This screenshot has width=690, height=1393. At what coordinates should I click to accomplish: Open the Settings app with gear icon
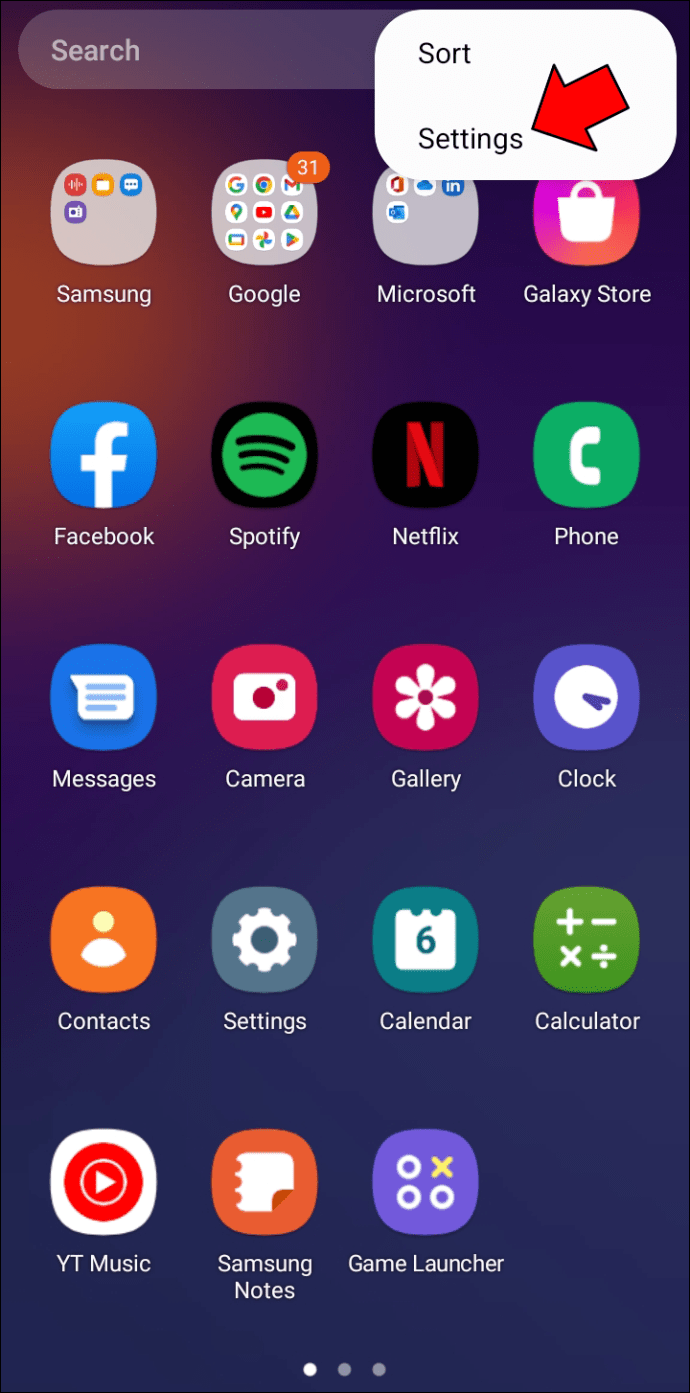click(x=264, y=940)
